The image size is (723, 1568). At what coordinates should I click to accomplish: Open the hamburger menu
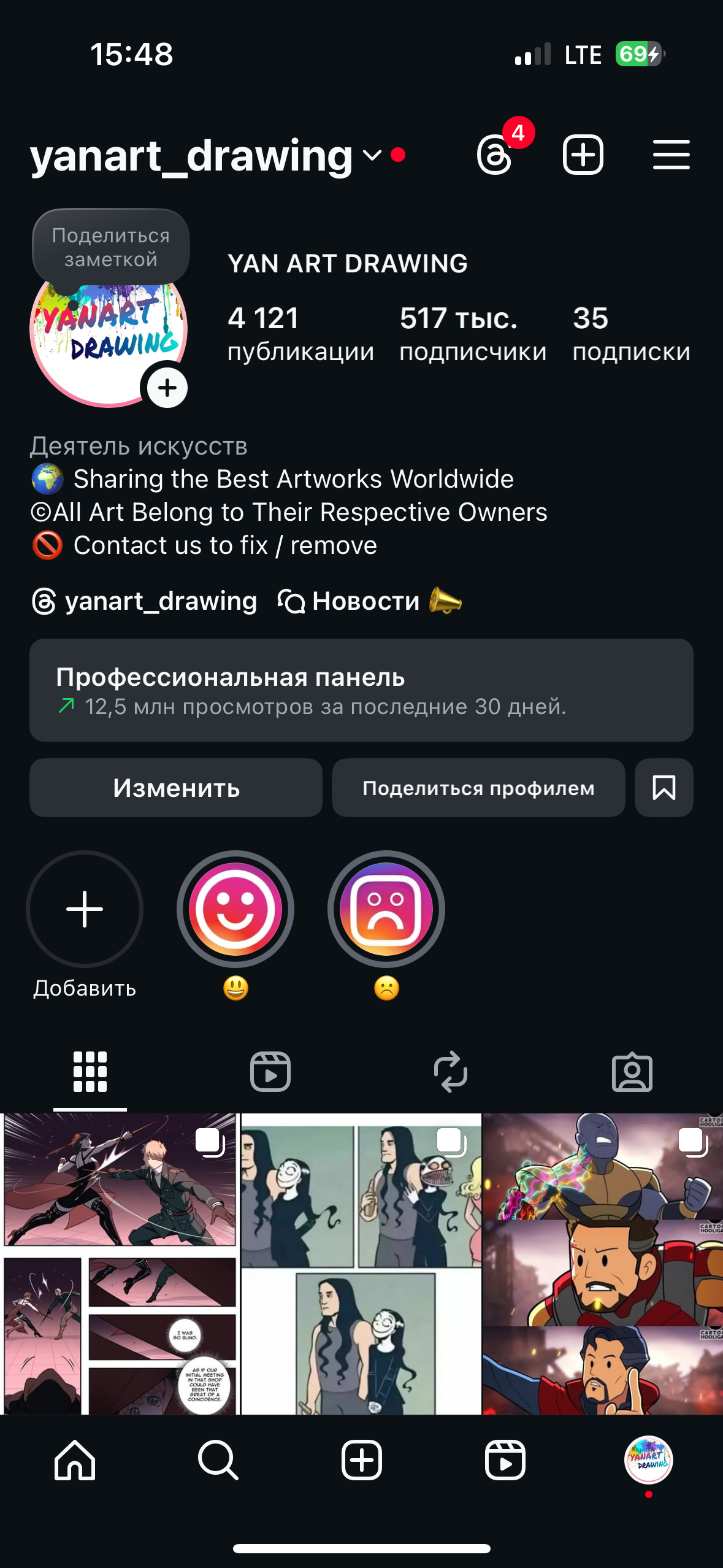(671, 155)
